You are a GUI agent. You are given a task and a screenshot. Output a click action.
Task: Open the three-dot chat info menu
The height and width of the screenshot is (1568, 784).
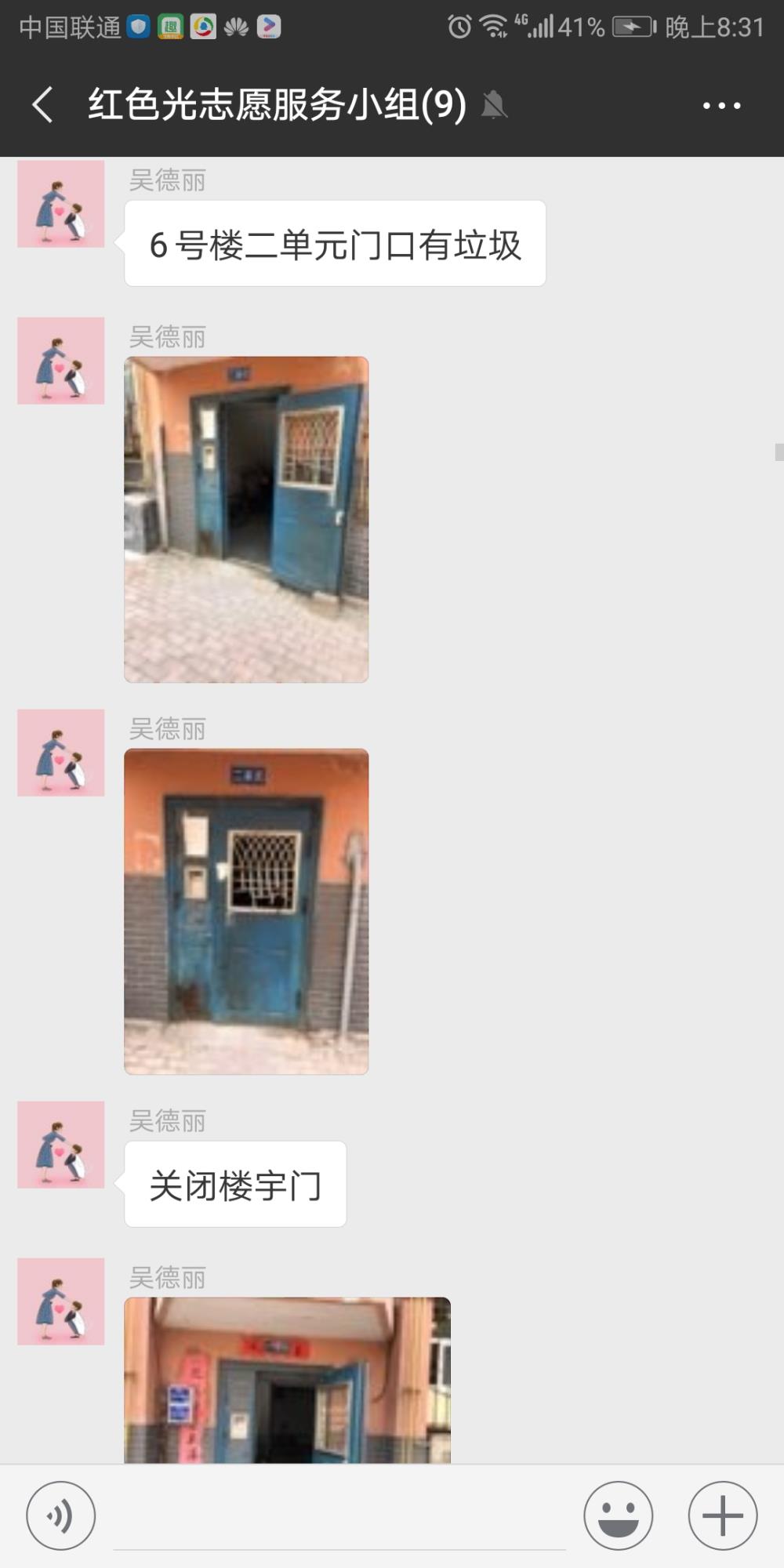[x=721, y=105]
